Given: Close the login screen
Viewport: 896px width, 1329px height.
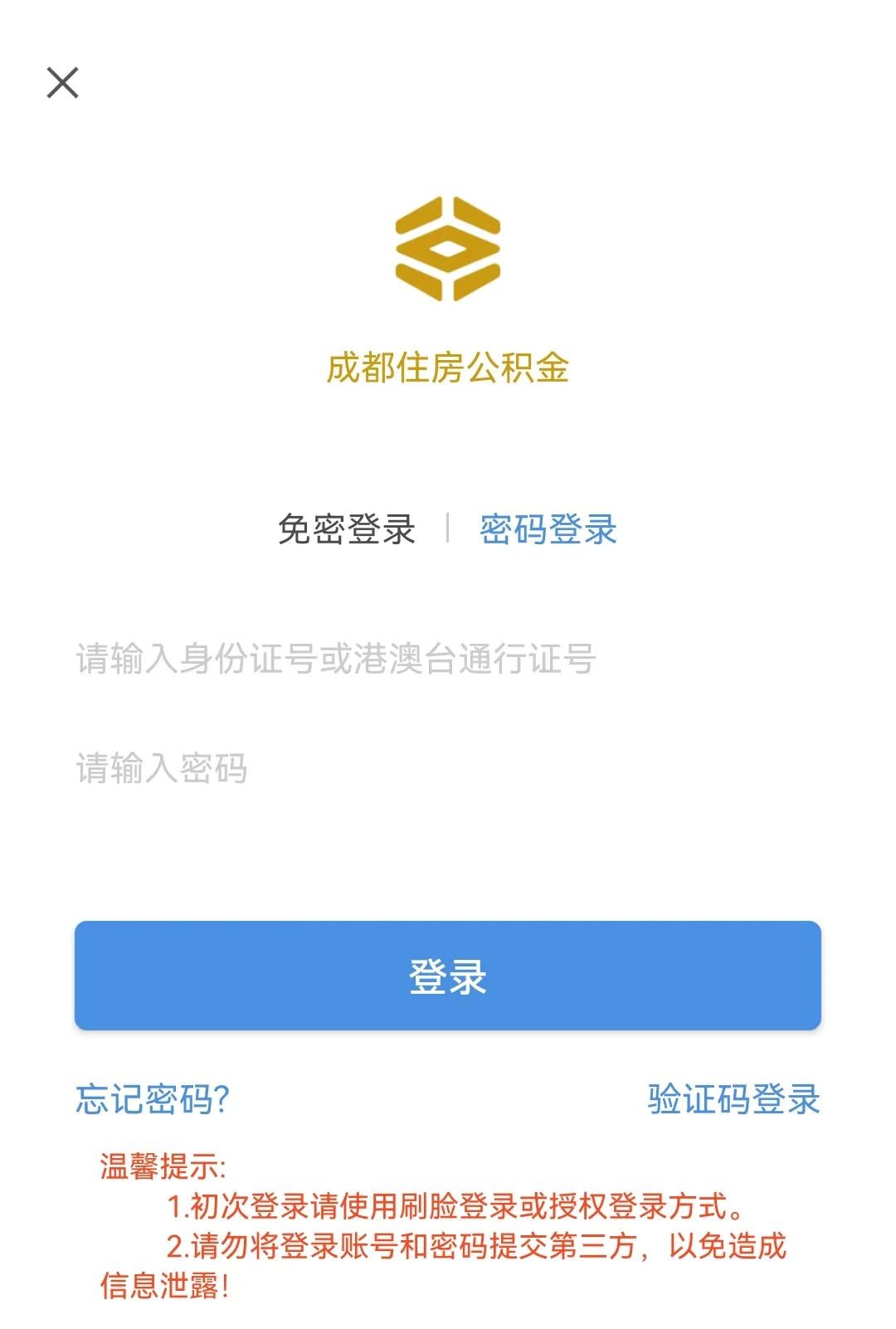Looking at the screenshot, I should coord(62,83).
